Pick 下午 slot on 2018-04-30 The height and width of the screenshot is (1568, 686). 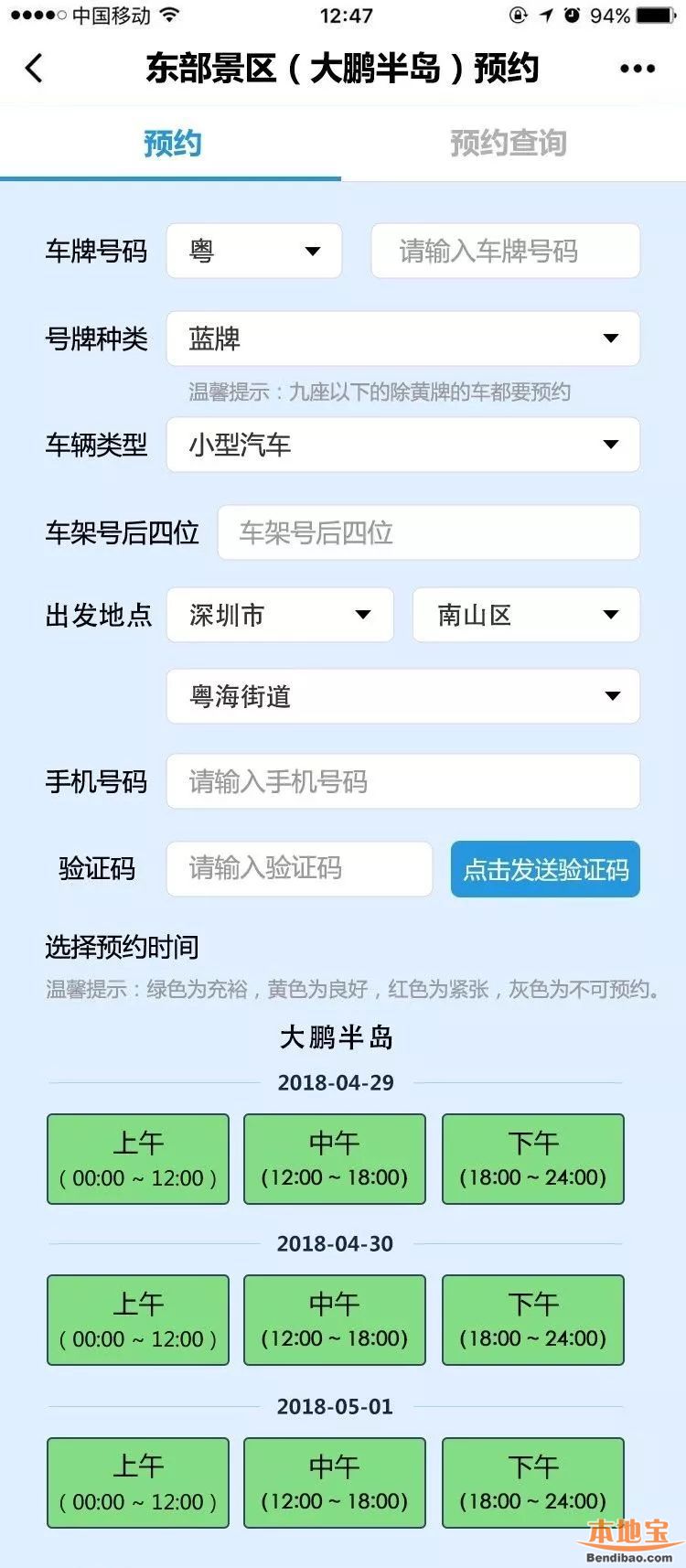tap(532, 1319)
